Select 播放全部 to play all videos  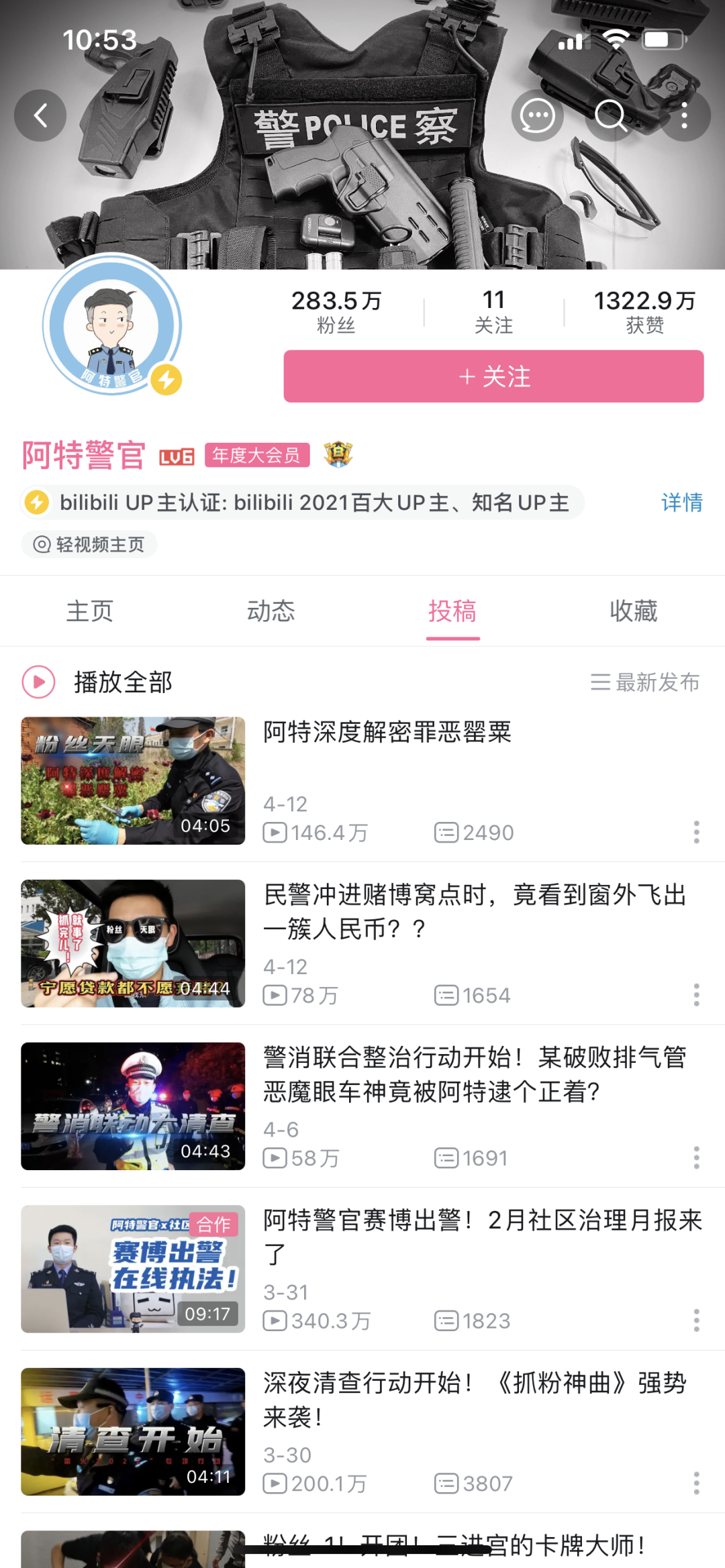click(97, 682)
